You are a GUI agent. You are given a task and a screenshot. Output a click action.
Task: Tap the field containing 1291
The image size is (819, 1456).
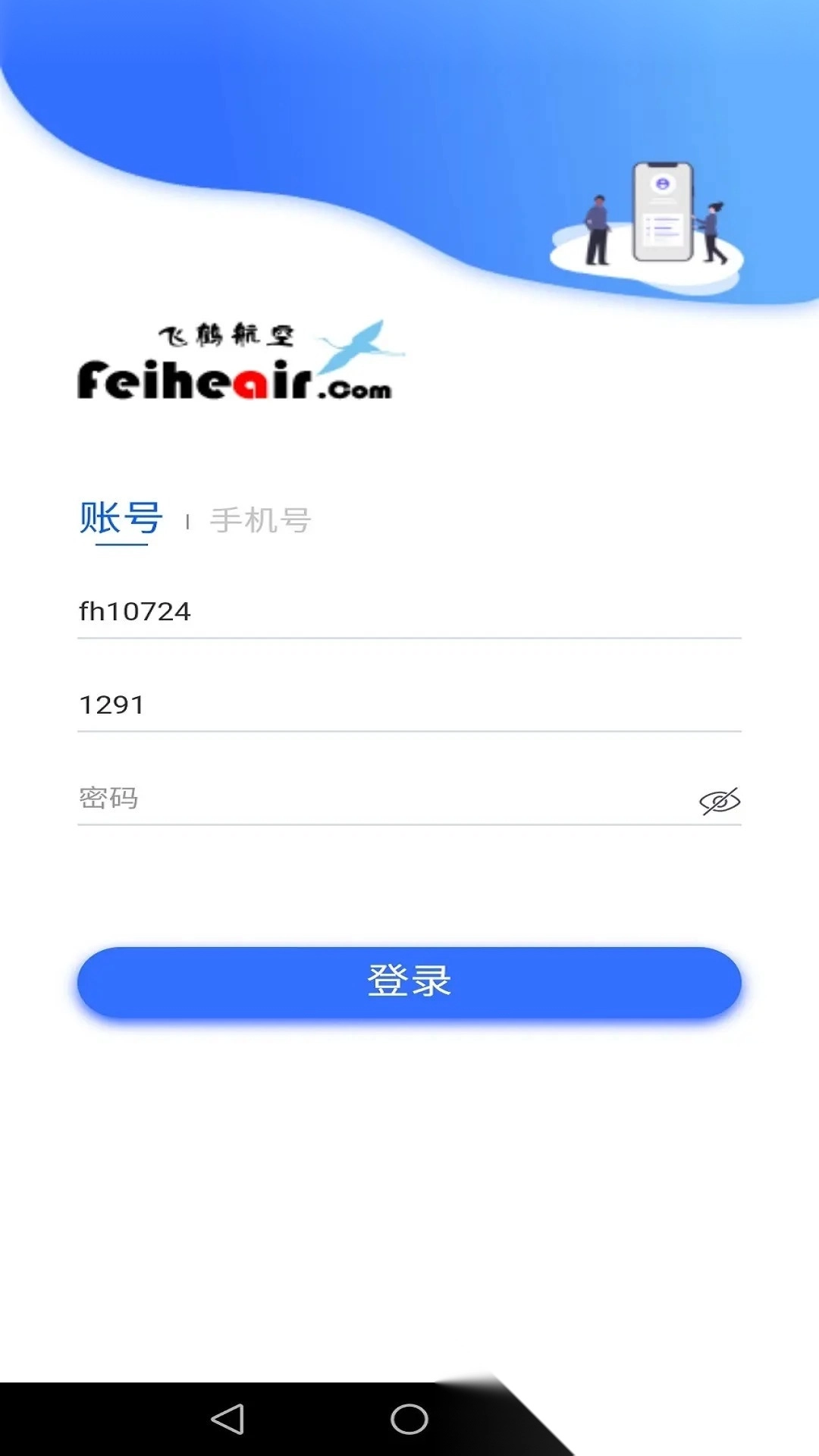(409, 704)
